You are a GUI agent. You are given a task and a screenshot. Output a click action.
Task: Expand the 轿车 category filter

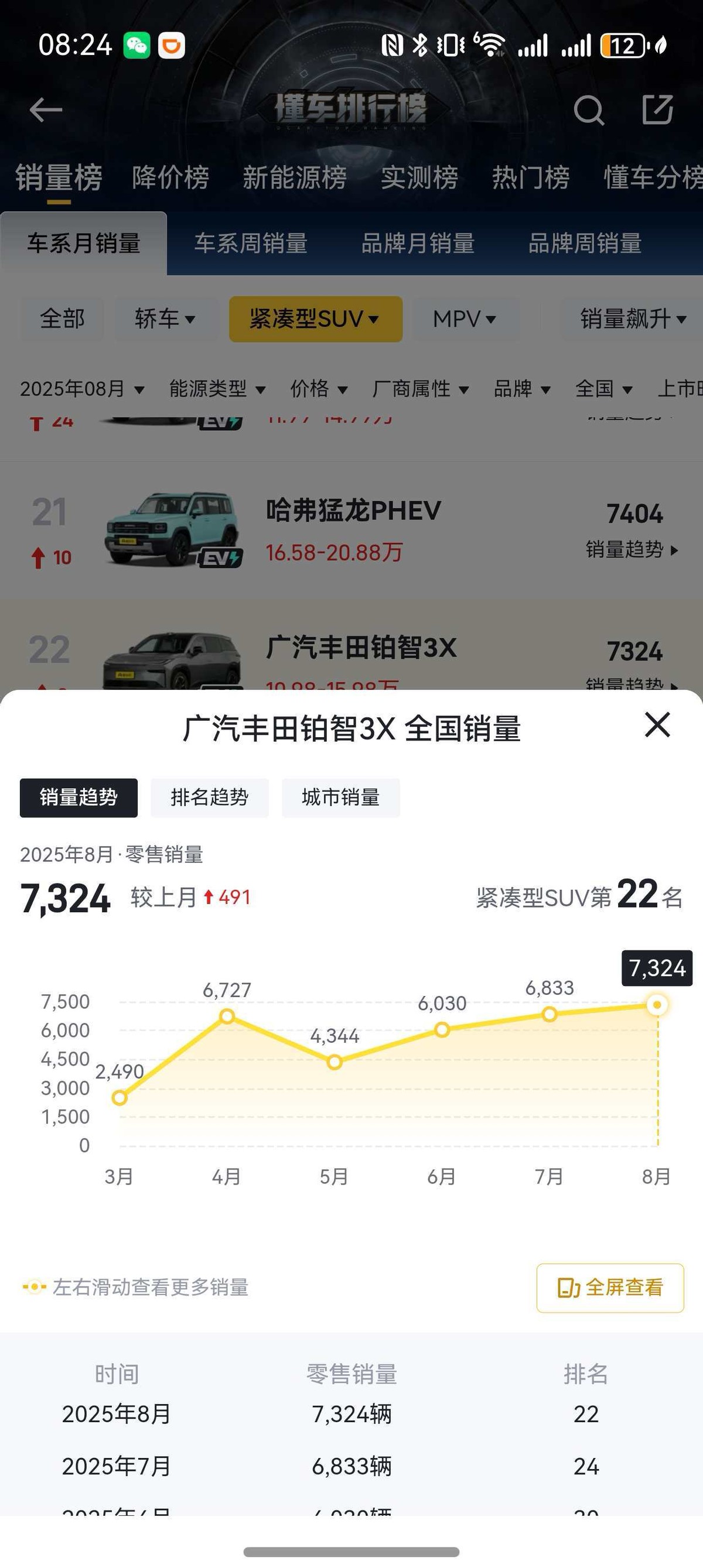click(x=165, y=319)
